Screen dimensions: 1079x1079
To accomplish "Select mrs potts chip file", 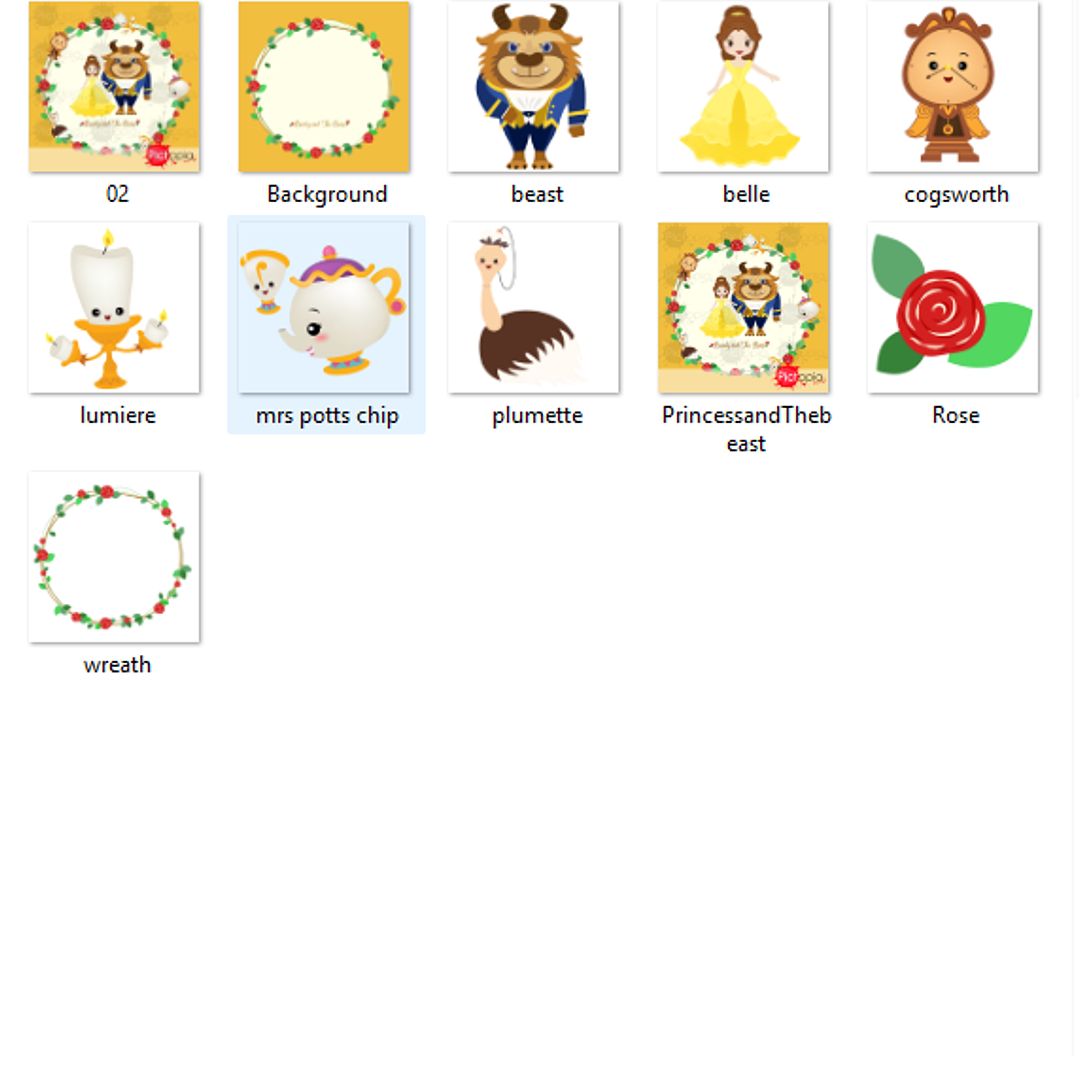I will [x=324, y=308].
